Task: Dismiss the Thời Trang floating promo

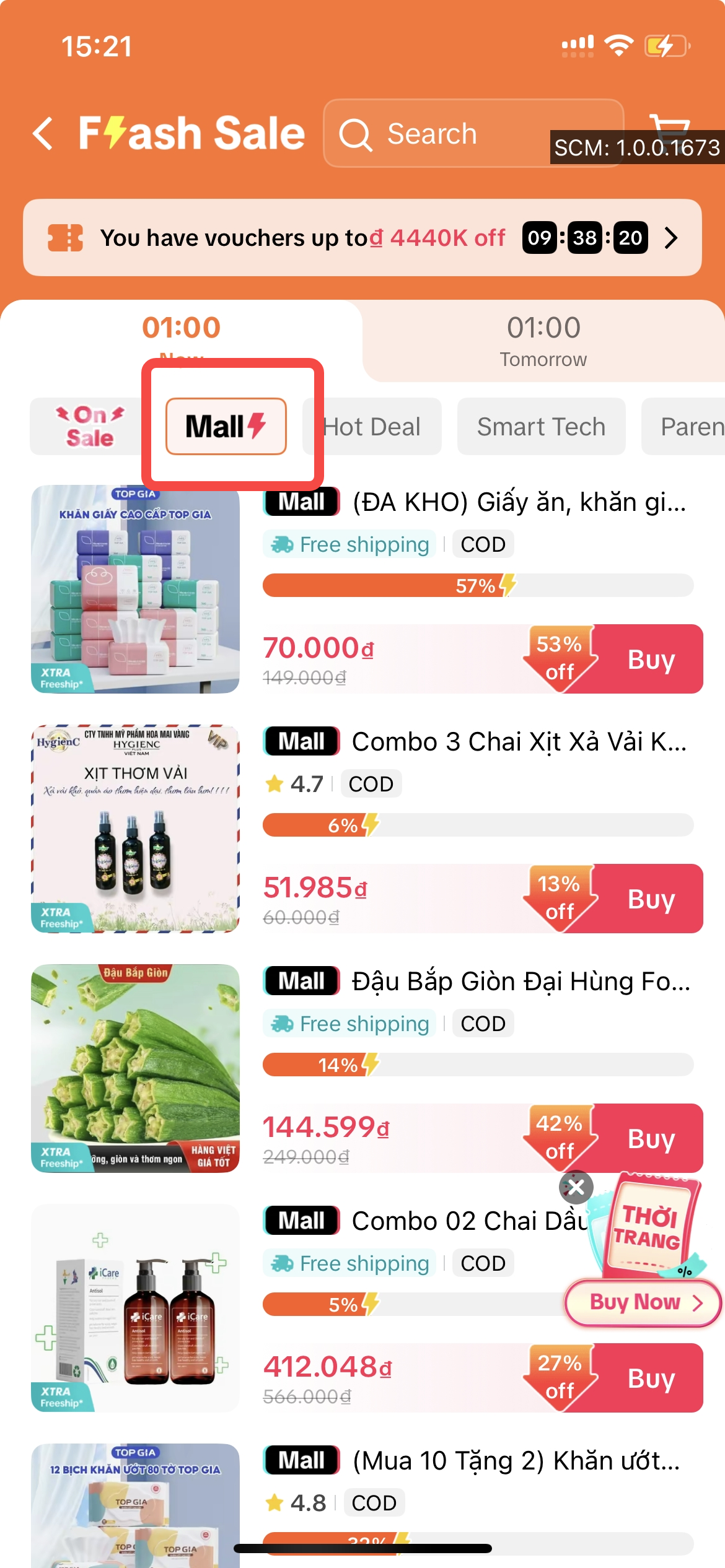Action: (x=576, y=1187)
